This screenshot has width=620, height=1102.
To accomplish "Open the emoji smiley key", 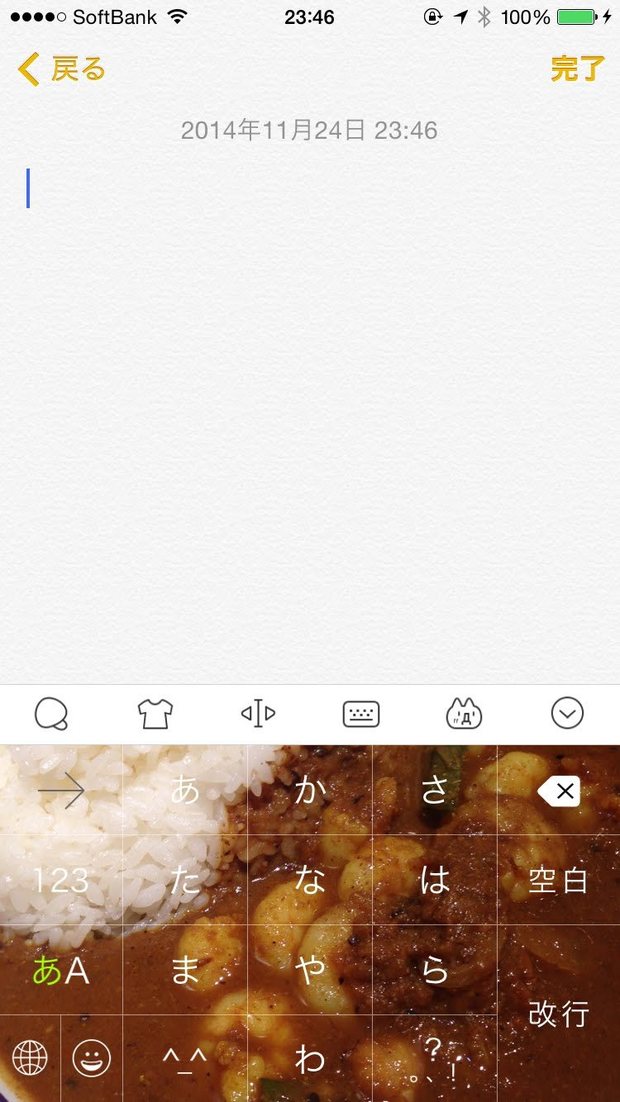I will click(92, 1058).
